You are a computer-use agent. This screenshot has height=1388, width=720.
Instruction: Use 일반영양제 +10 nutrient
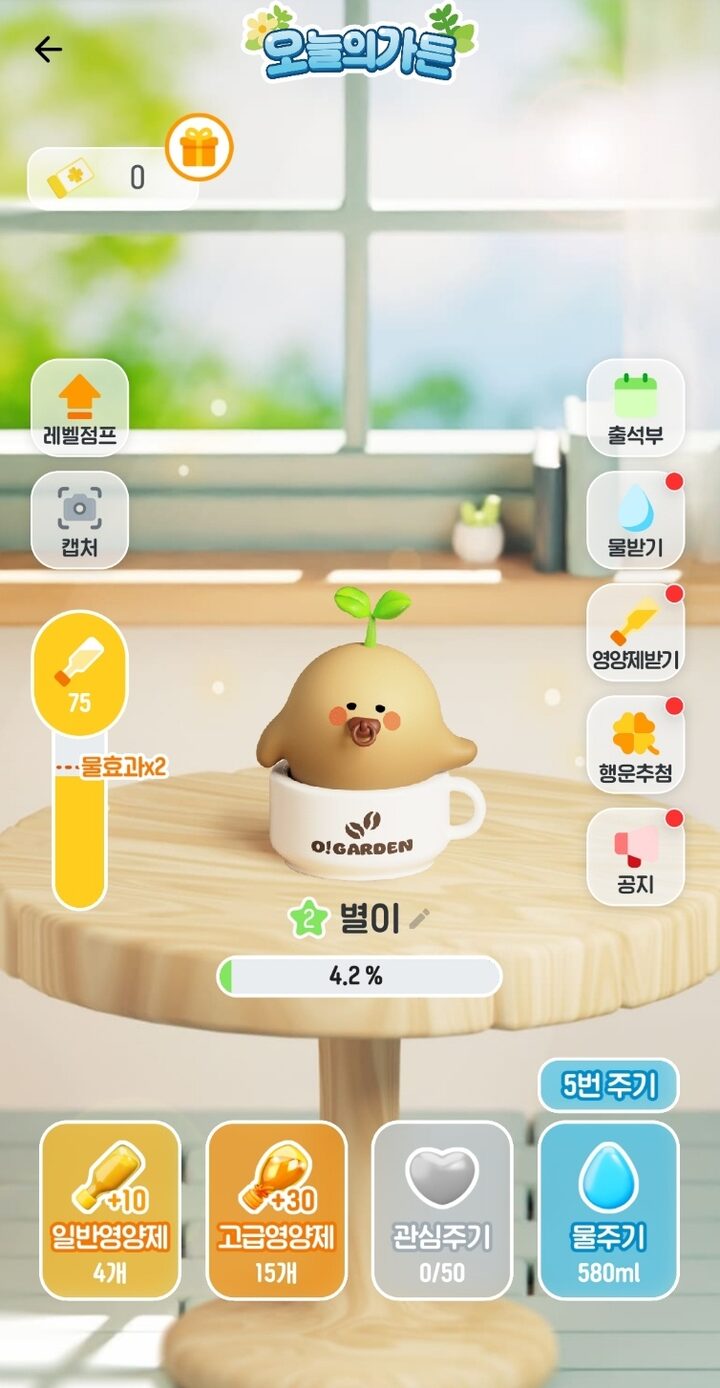click(110, 1210)
